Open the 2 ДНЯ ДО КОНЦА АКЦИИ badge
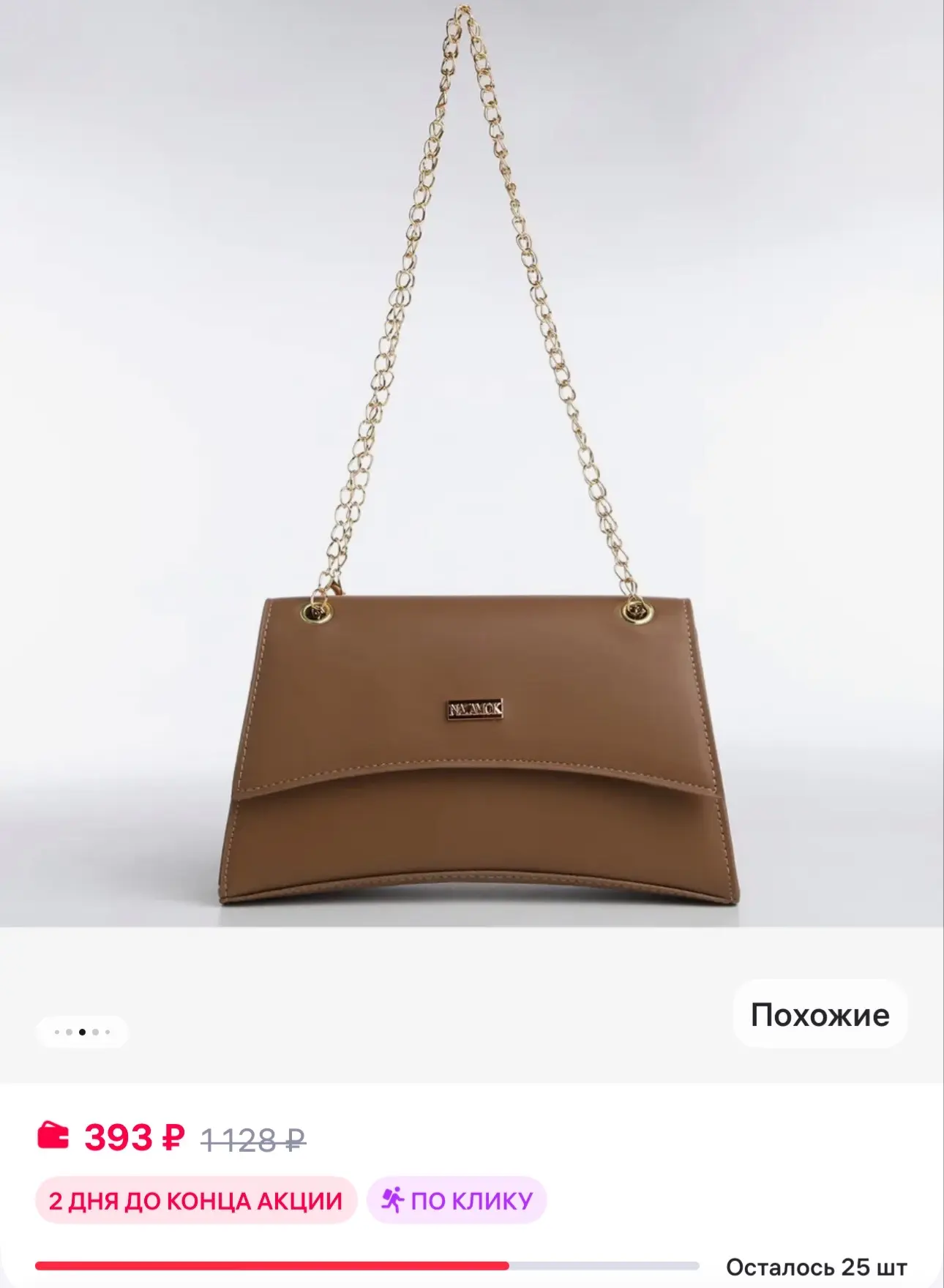This screenshot has width=944, height=1288. (195, 1200)
